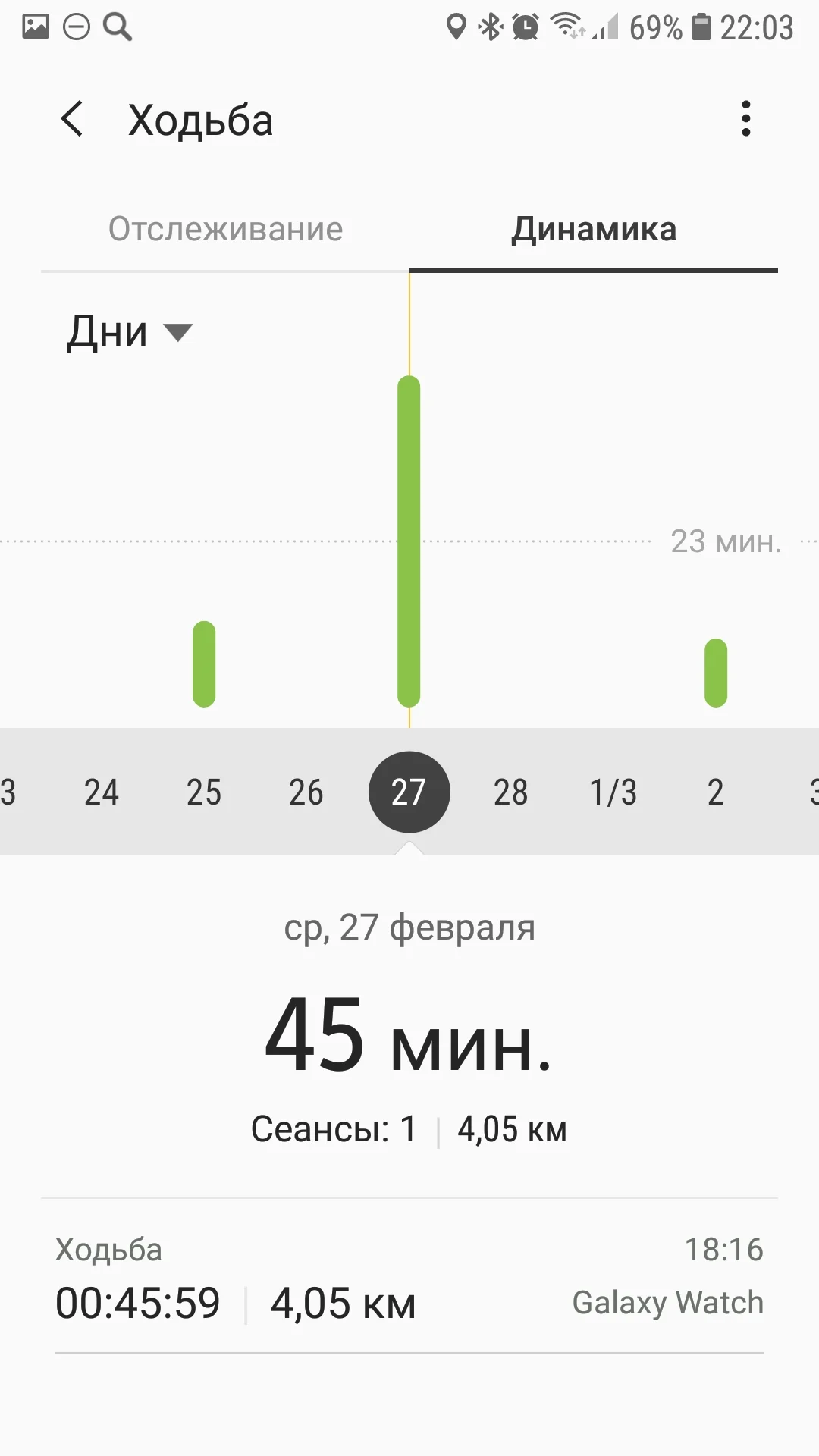The height and width of the screenshot is (1456, 819).
Task: Jump to the 1/3 date
Action: [x=613, y=792]
